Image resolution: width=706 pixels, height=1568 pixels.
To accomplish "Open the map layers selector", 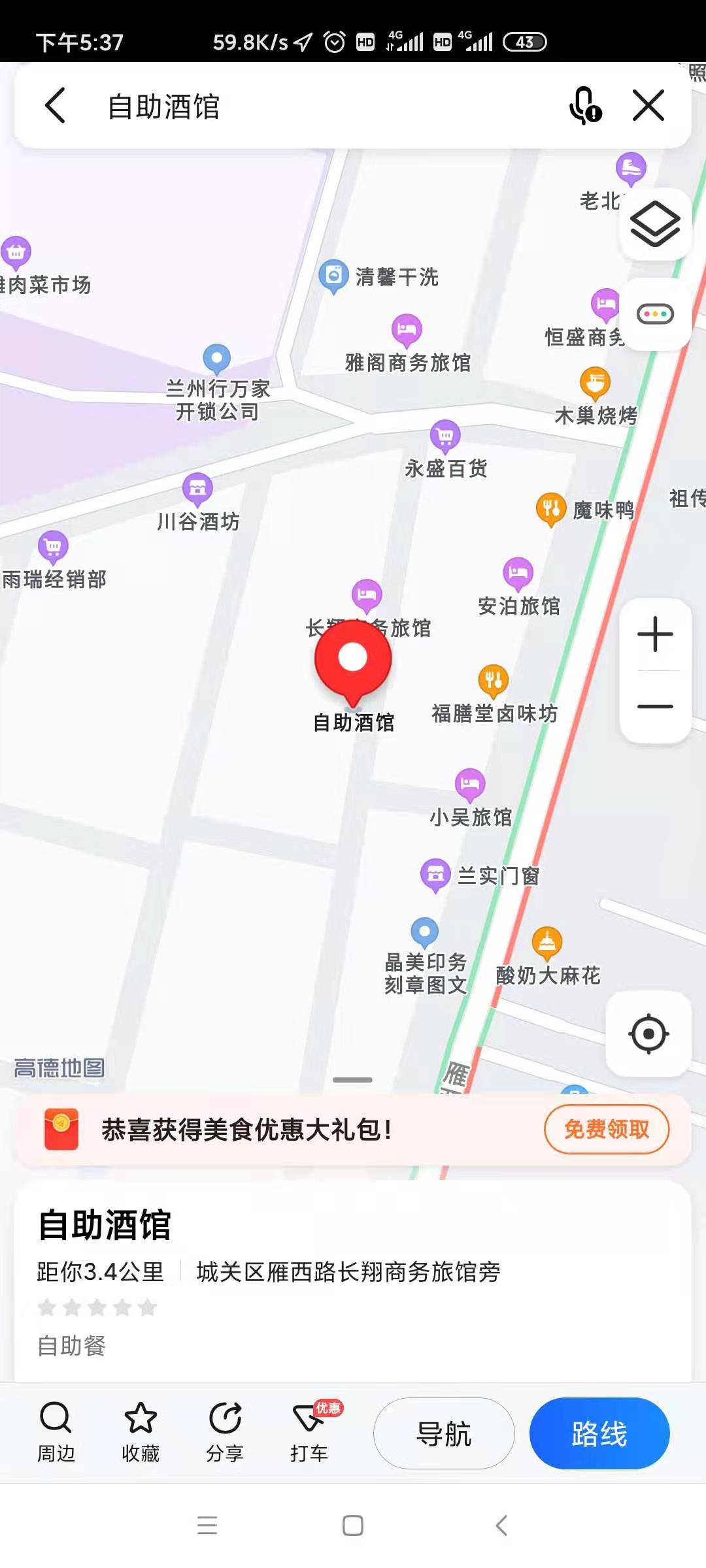I will click(655, 224).
